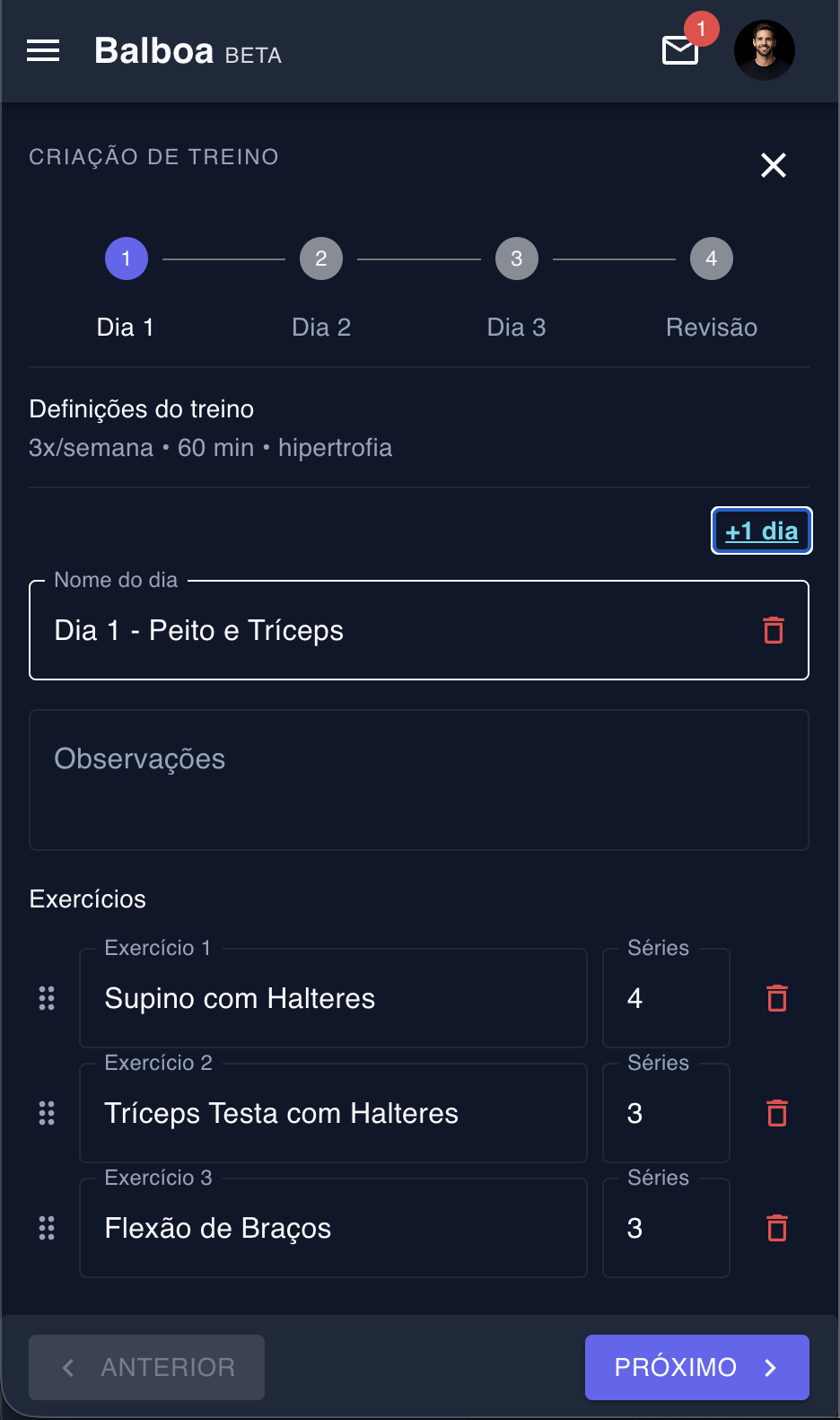Select step 1 in the progress stepper

(126, 258)
